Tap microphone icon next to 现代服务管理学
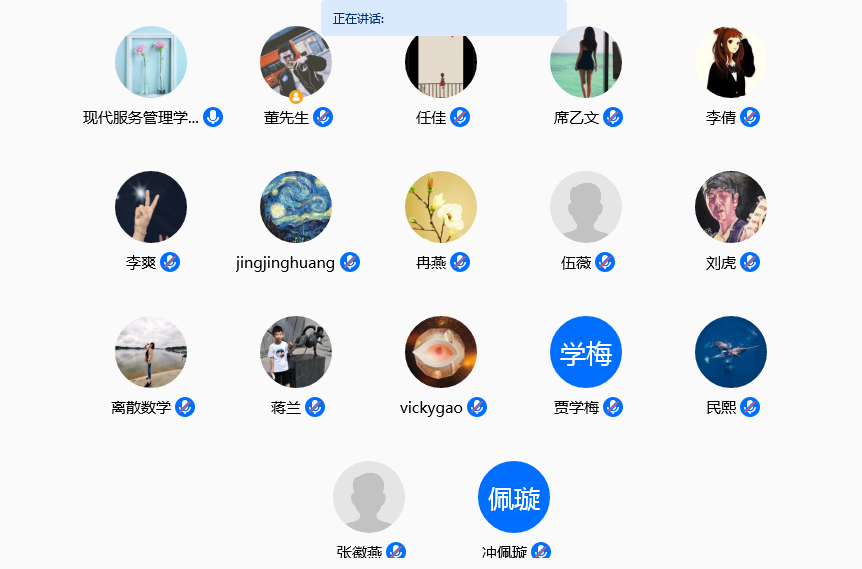Viewport: 862px width, 569px height. point(213,117)
